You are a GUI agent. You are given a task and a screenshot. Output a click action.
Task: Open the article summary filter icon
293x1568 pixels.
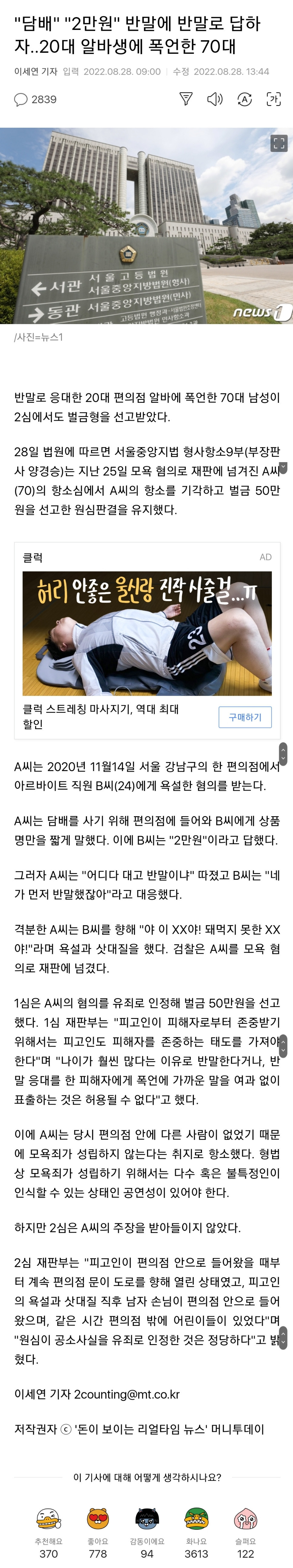pos(186,99)
